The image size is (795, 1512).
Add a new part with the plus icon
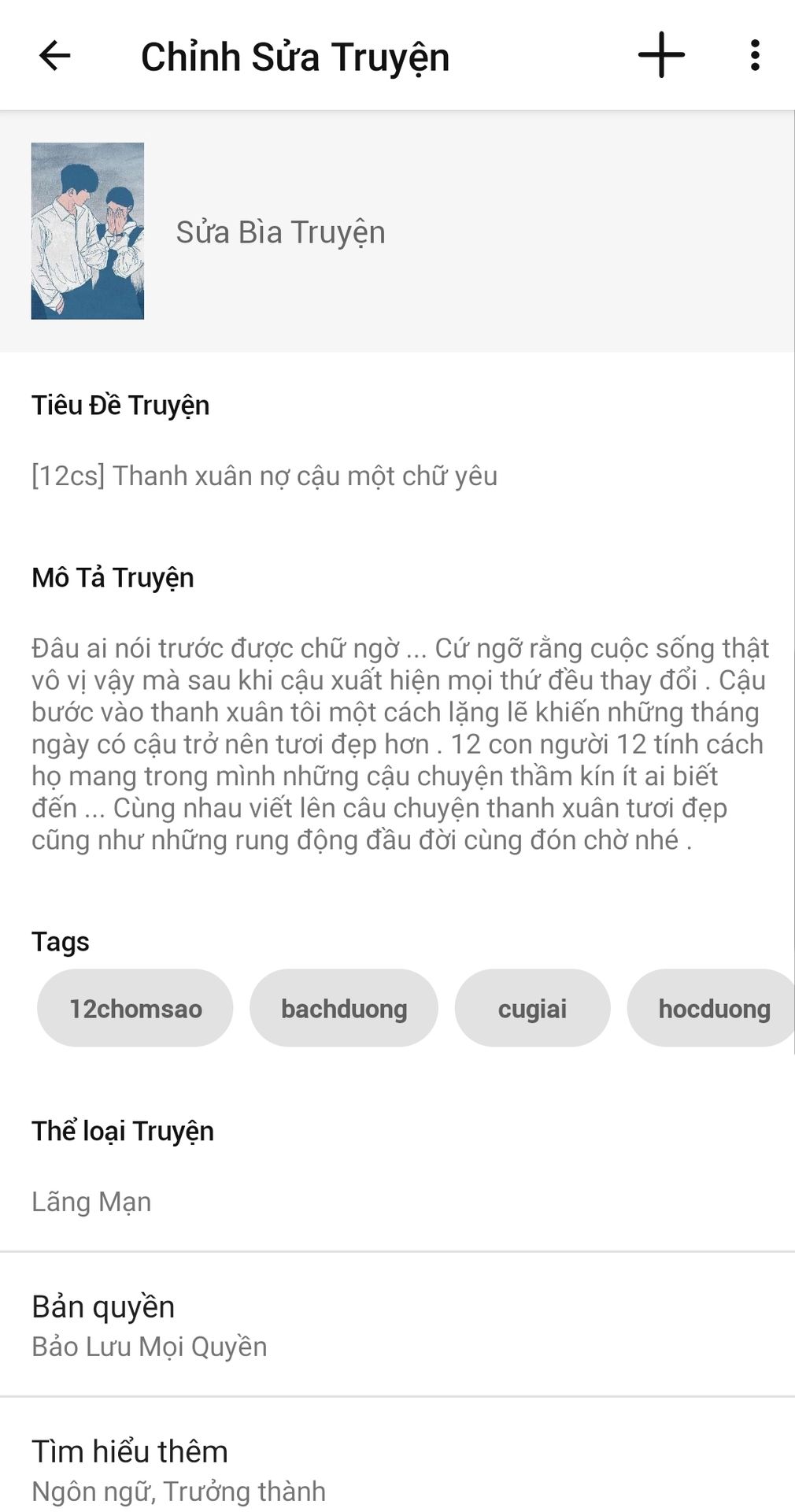click(x=661, y=55)
